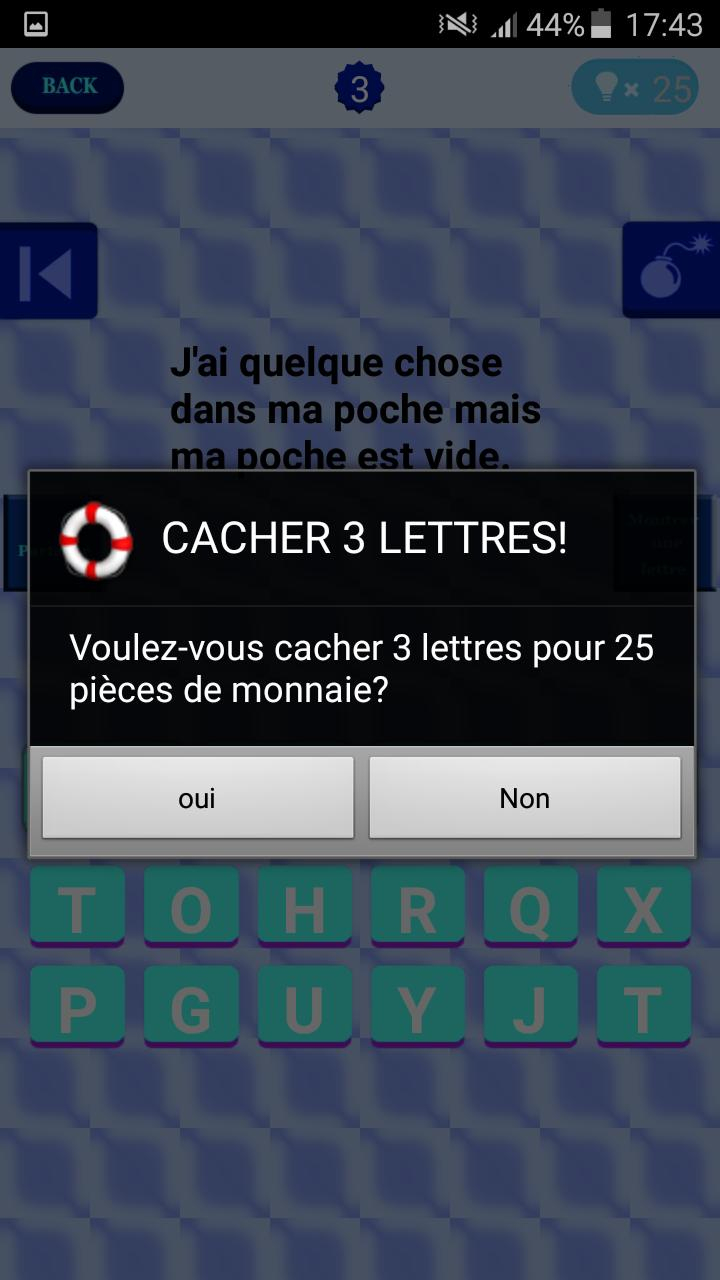Decline with the Non button
Screen dimensions: 720x1280
point(524,797)
